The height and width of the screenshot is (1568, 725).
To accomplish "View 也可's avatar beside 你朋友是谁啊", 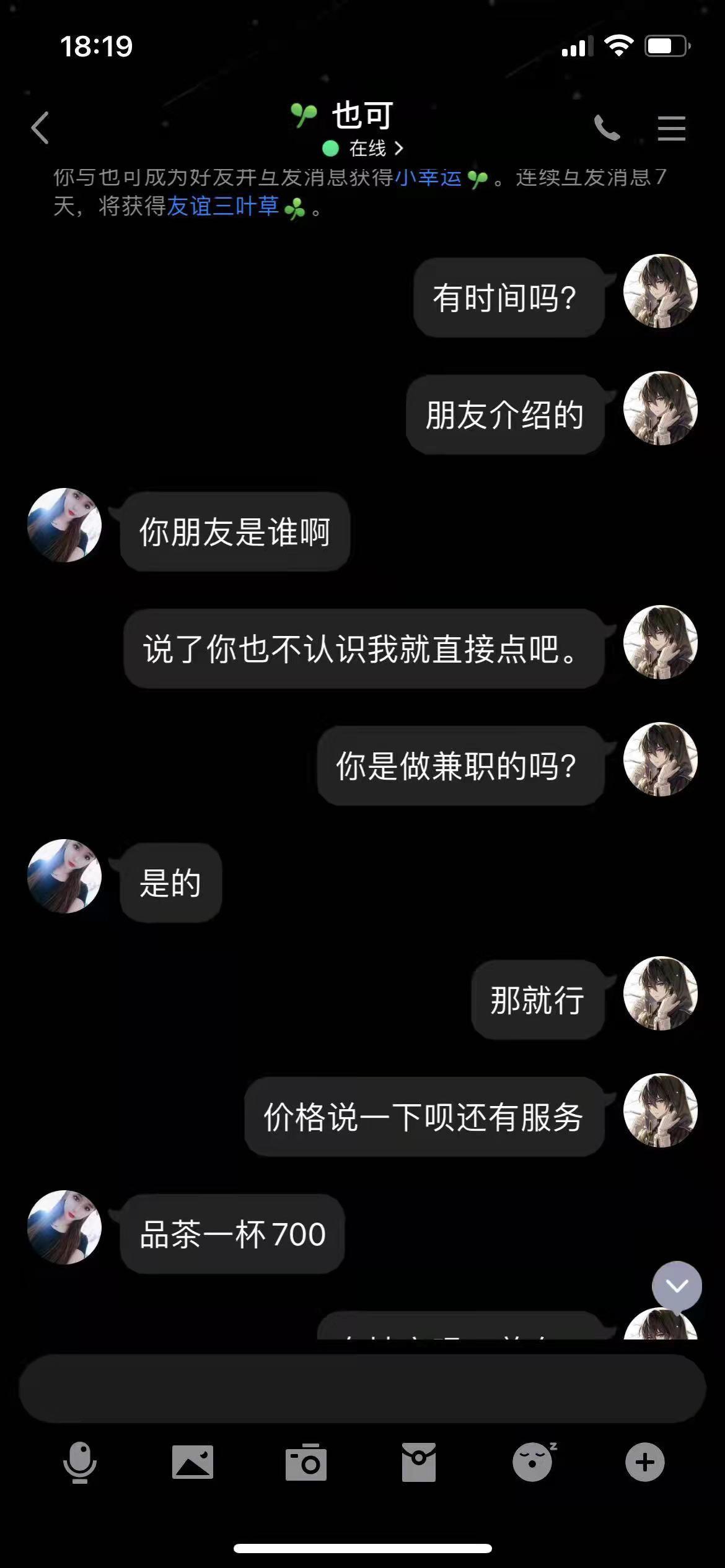I will (64, 525).
